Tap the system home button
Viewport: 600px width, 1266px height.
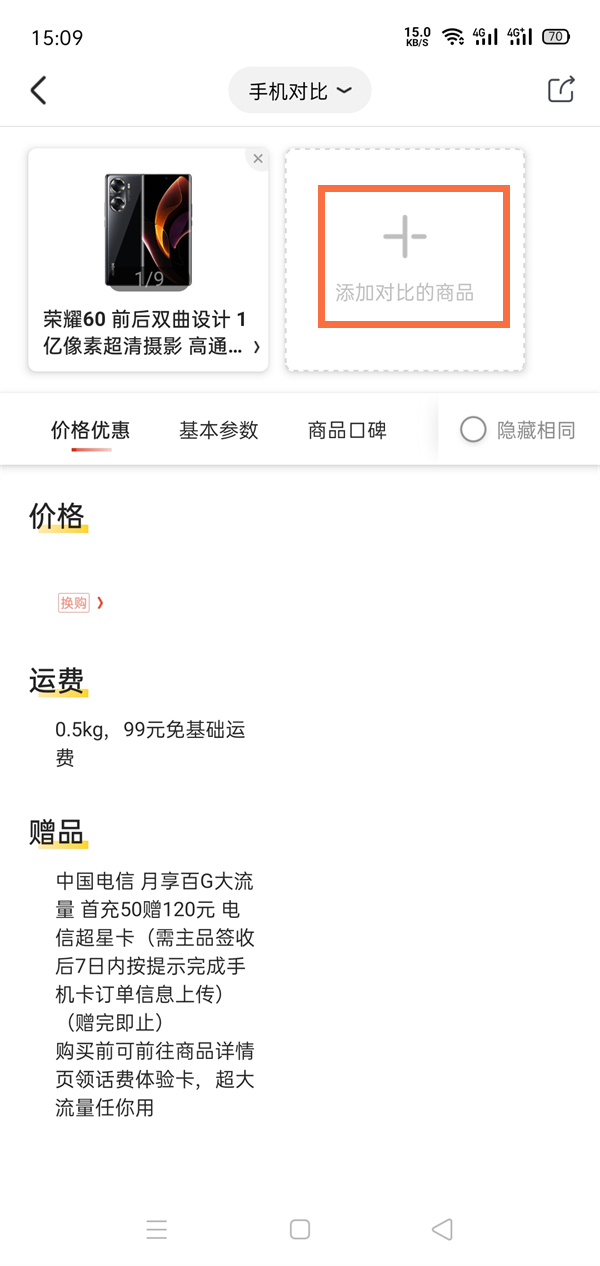tap(300, 1229)
